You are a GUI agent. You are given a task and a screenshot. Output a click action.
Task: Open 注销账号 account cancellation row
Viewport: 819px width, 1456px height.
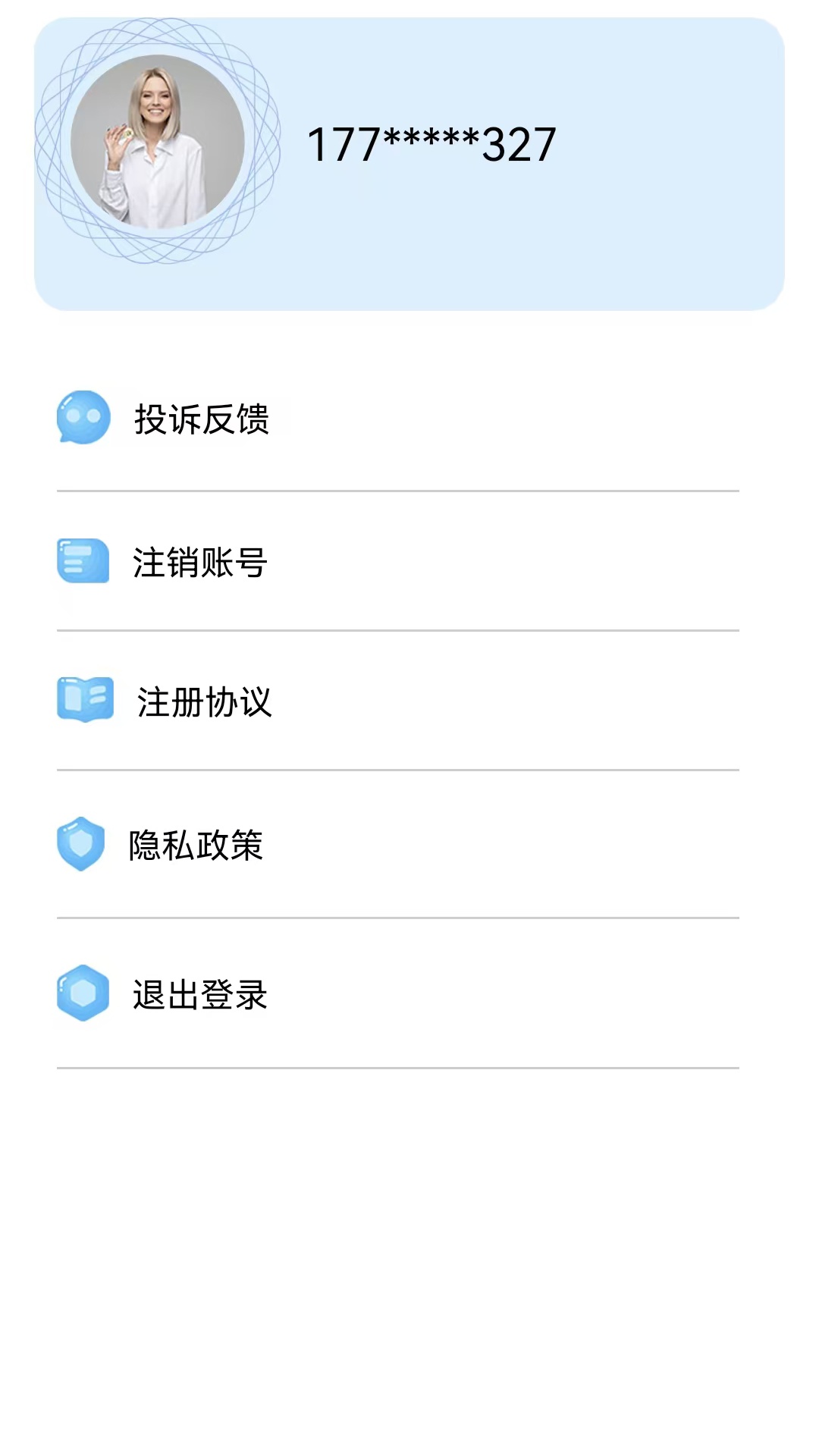(x=397, y=562)
